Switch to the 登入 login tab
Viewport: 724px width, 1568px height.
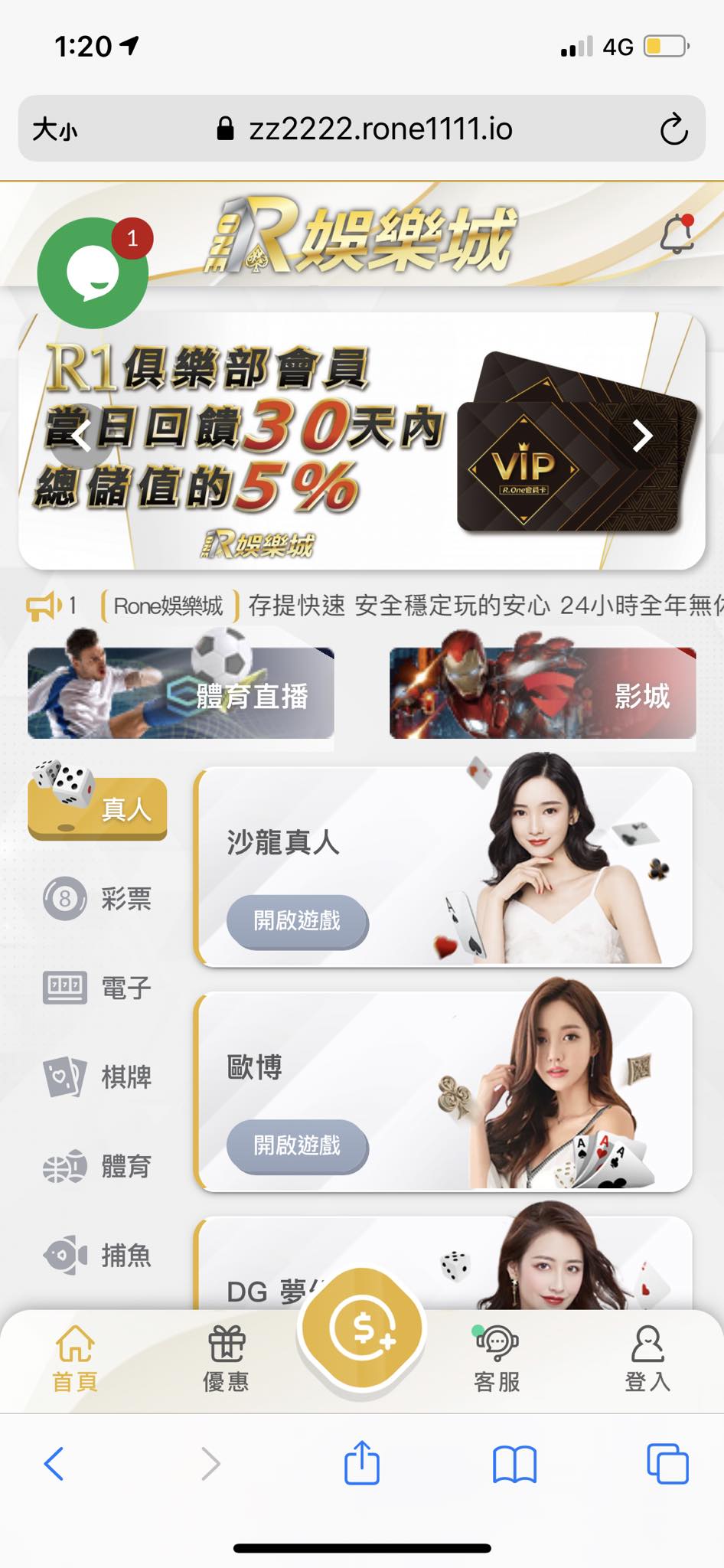click(x=647, y=1359)
